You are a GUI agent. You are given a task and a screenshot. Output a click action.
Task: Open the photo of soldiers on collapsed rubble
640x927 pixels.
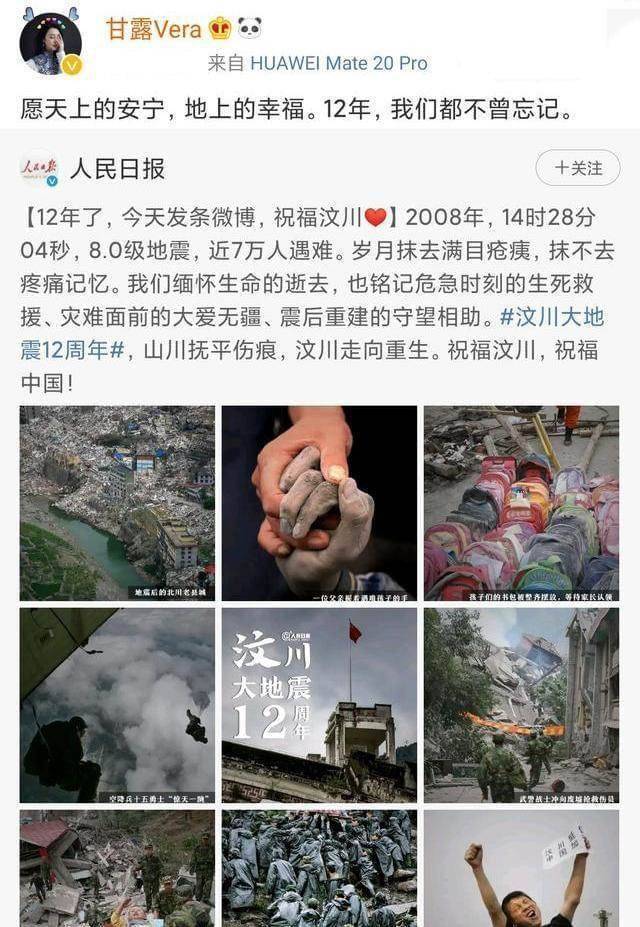117,868
